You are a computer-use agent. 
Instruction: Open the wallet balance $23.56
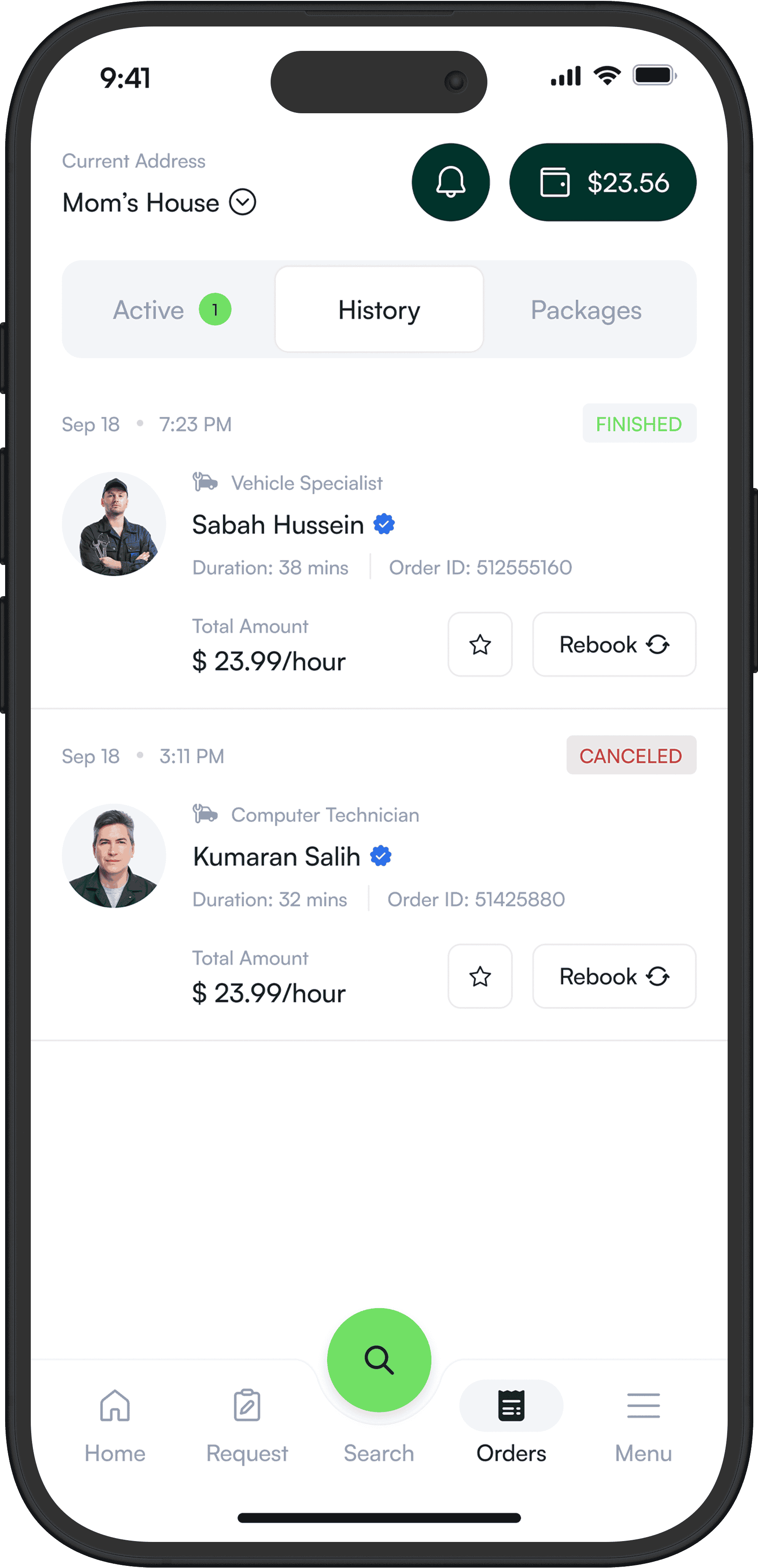click(603, 182)
